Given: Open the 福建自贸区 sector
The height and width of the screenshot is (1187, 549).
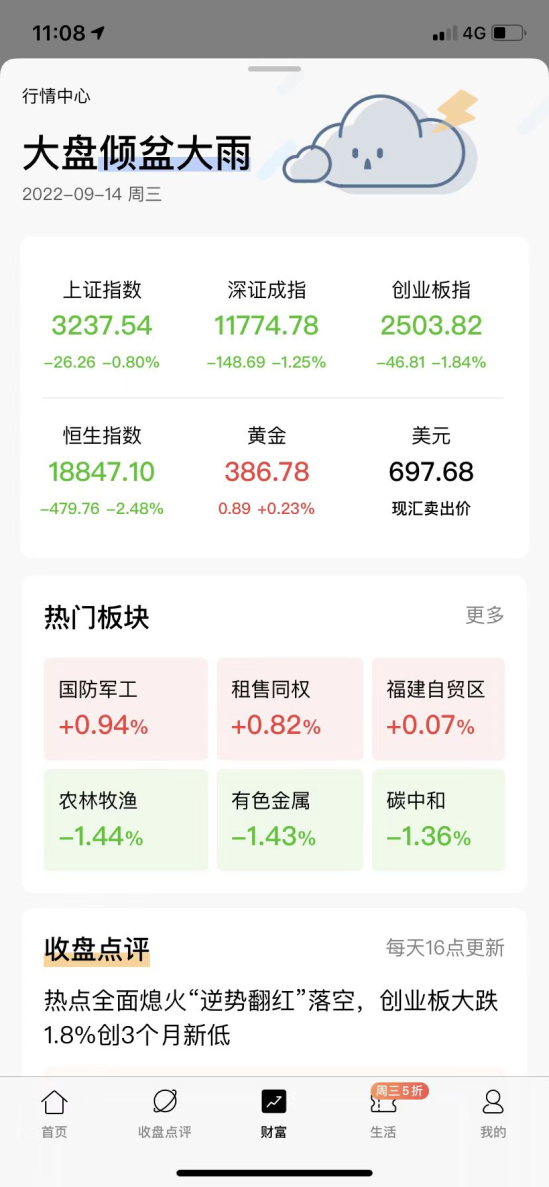Looking at the screenshot, I should (x=438, y=709).
